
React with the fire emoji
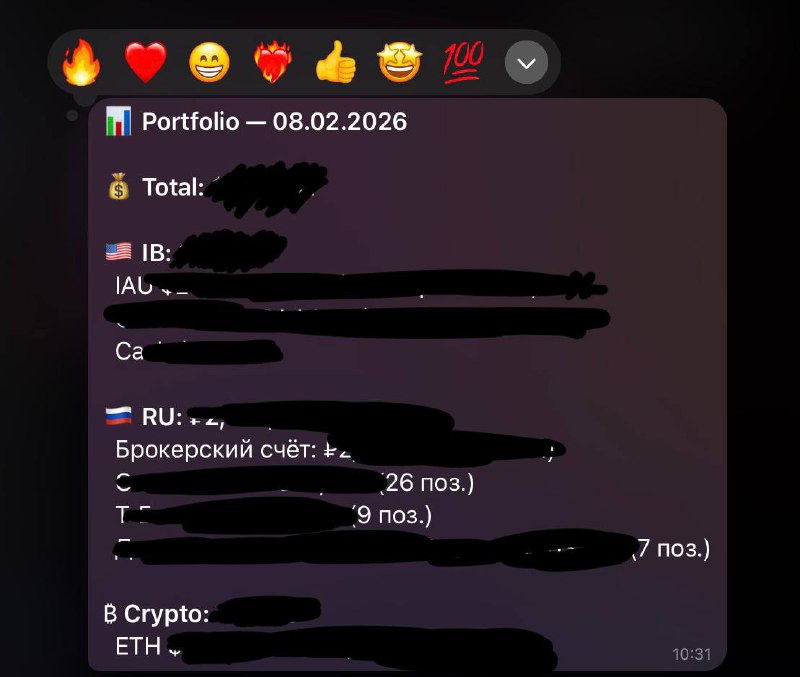pyautogui.click(x=81, y=65)
